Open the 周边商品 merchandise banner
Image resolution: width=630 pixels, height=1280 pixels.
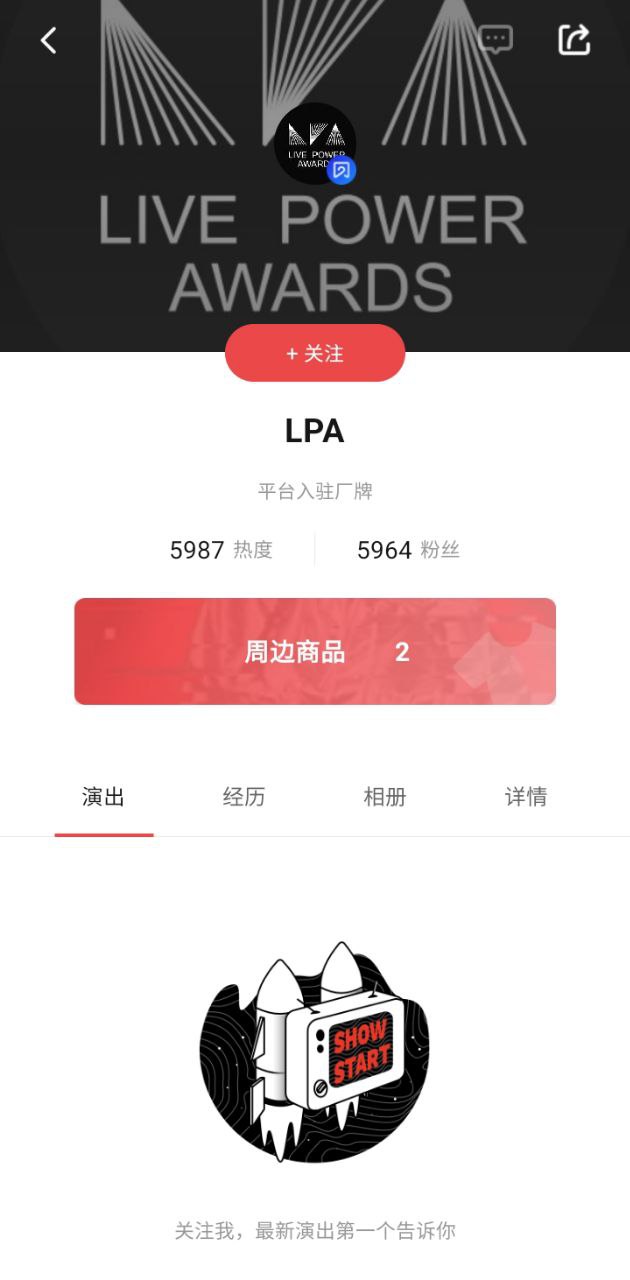315,651
